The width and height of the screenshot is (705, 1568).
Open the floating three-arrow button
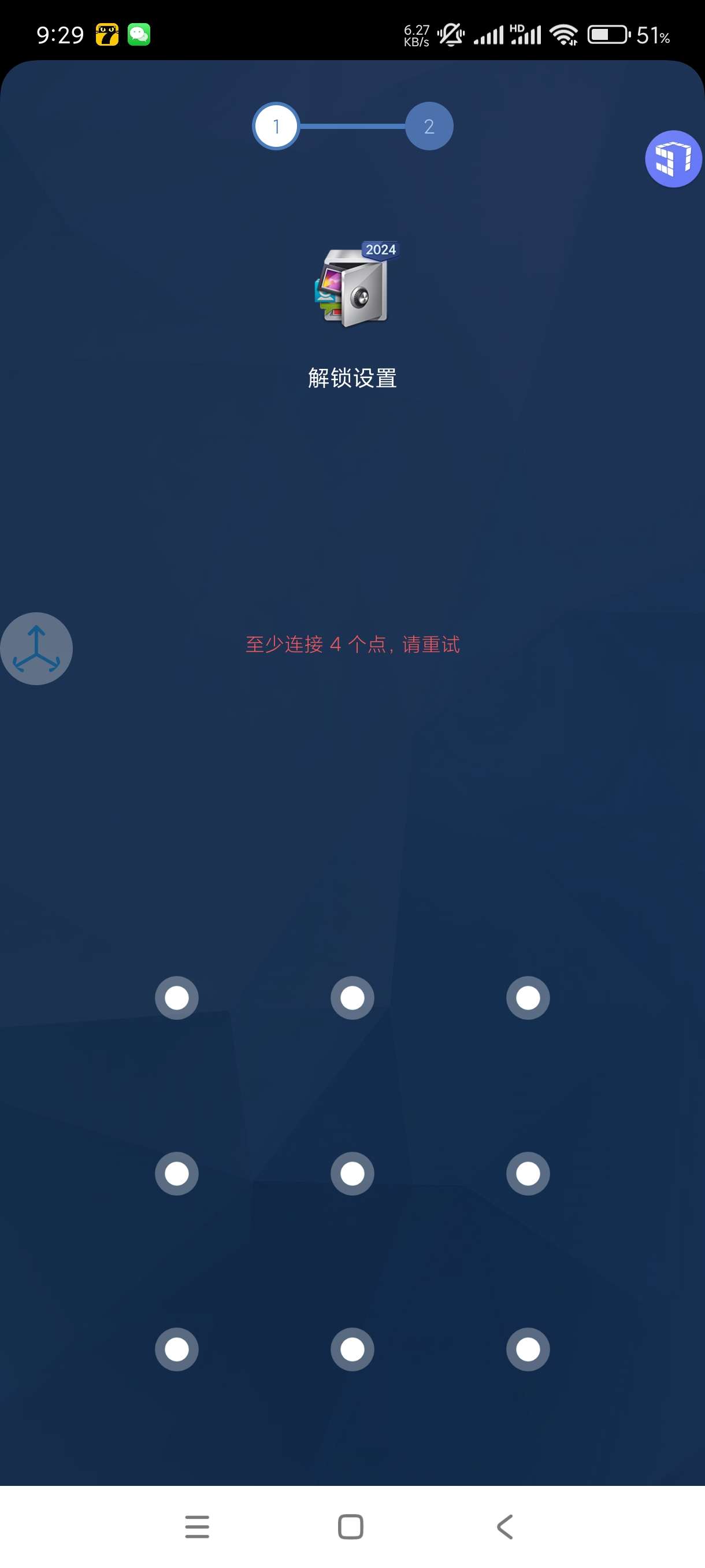[x=36, y=648]
